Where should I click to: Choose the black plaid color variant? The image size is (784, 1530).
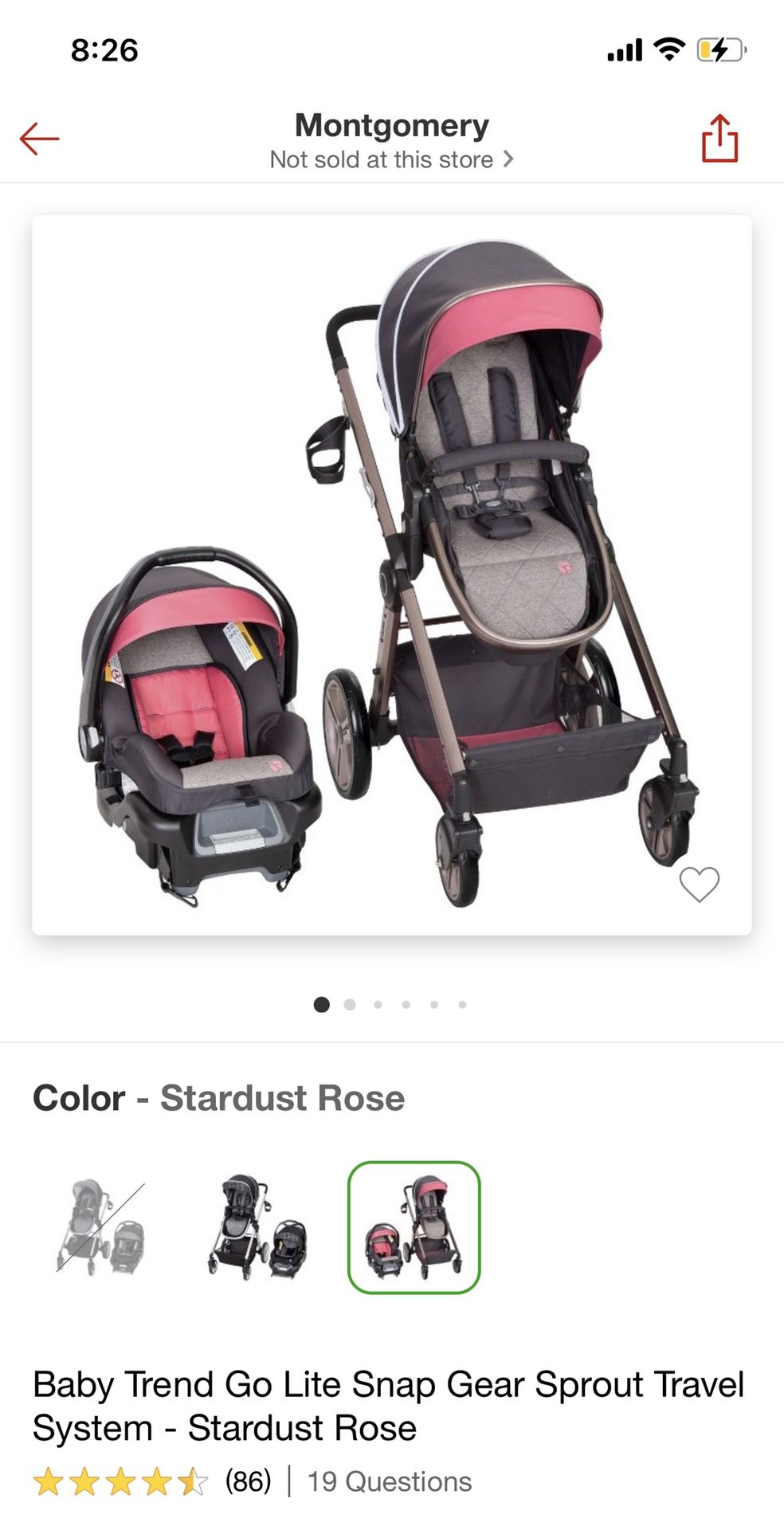pos(257,1227)
